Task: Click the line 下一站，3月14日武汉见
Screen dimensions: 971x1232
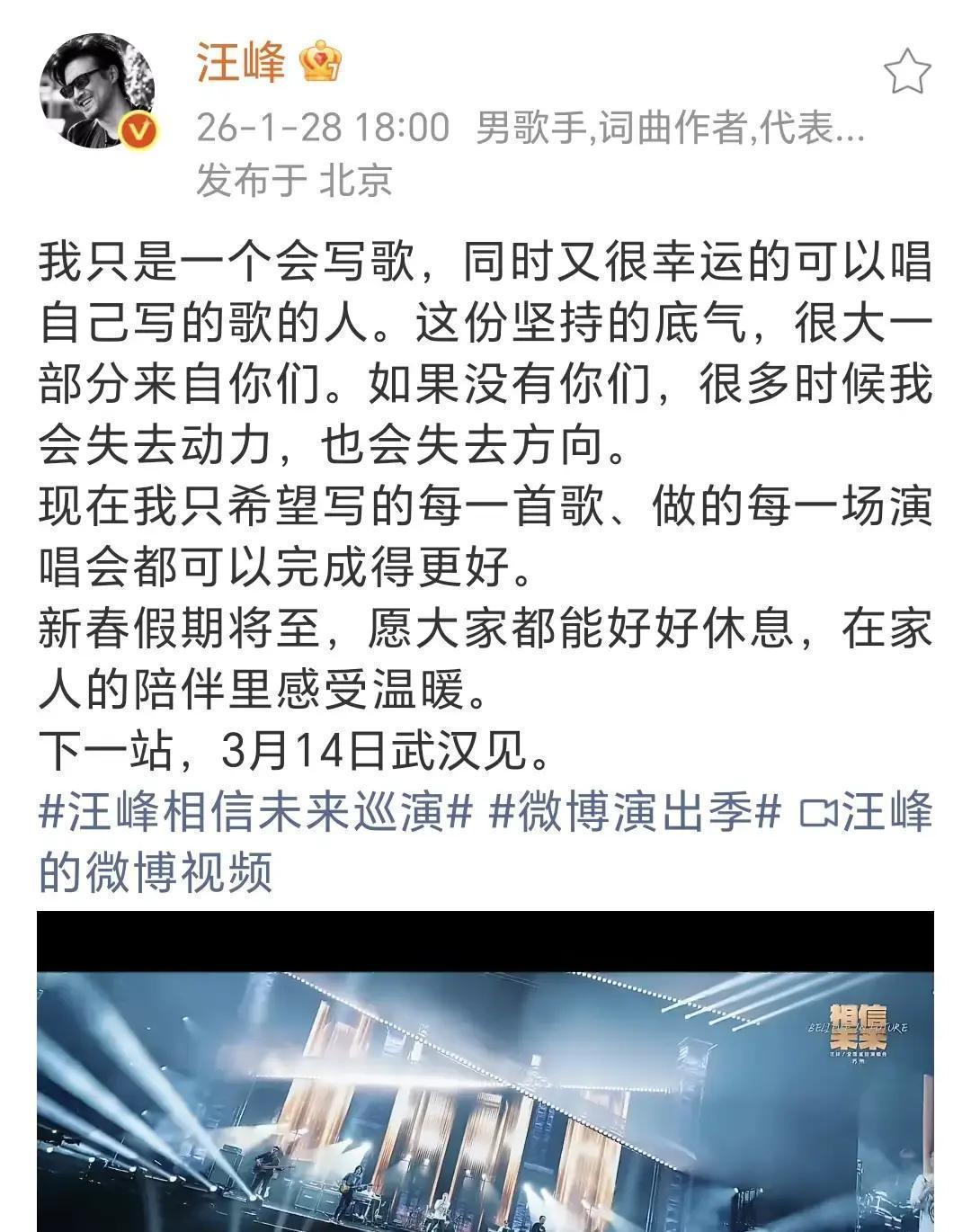Action: pyautogui.click(x=297, y=745)
